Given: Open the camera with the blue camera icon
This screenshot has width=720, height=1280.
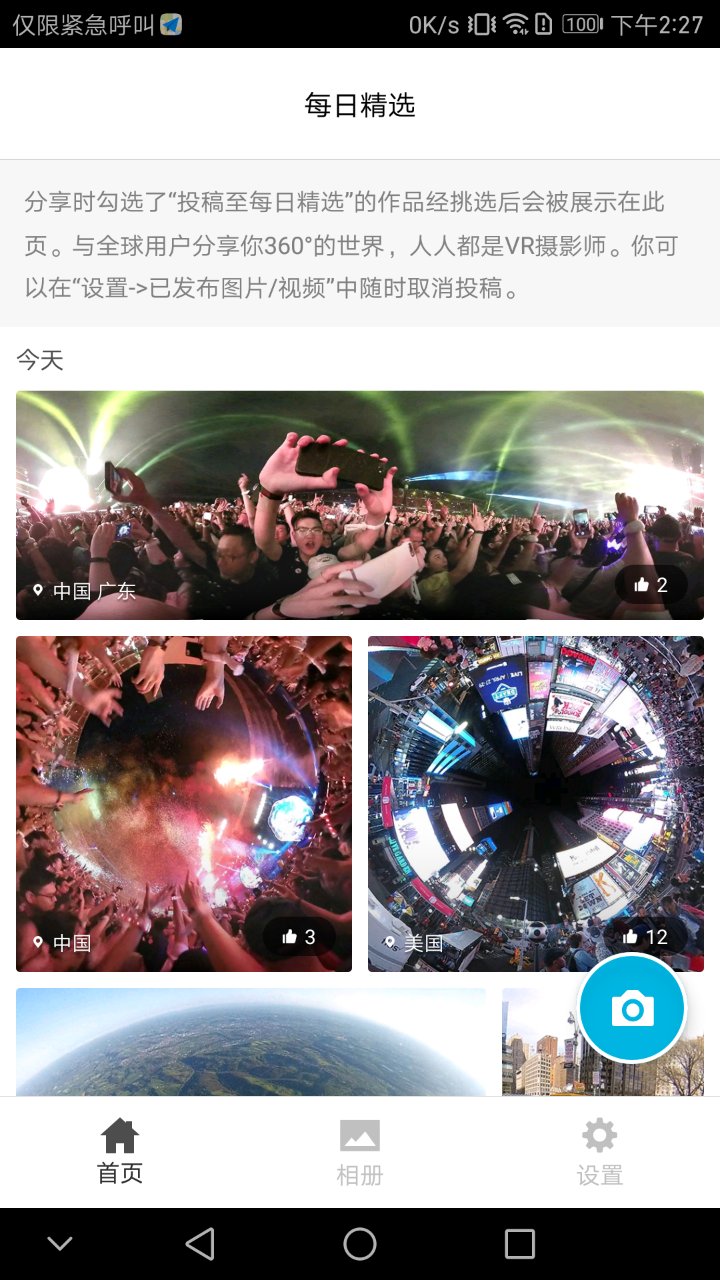Looking at the screenshot, I should 631,1008.
